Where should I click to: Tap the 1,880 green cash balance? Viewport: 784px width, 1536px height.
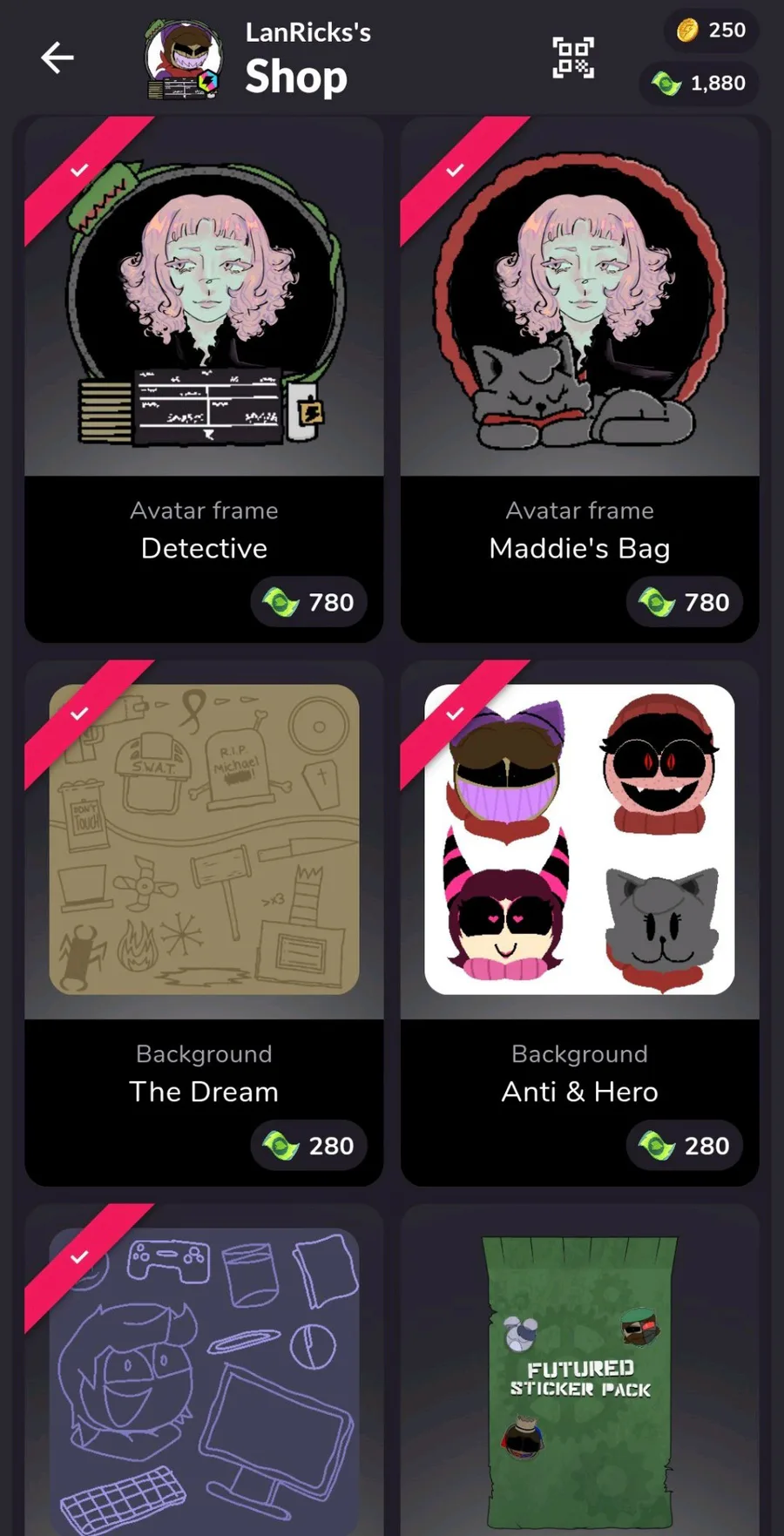[699, 84]
